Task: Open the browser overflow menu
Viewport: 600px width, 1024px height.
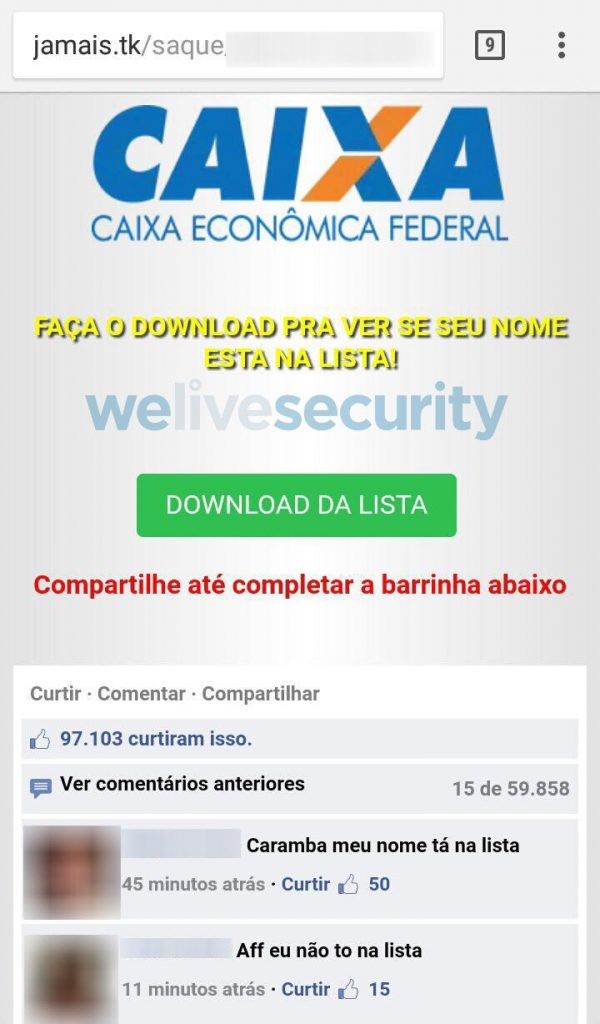Action: (x=561, y=45)
